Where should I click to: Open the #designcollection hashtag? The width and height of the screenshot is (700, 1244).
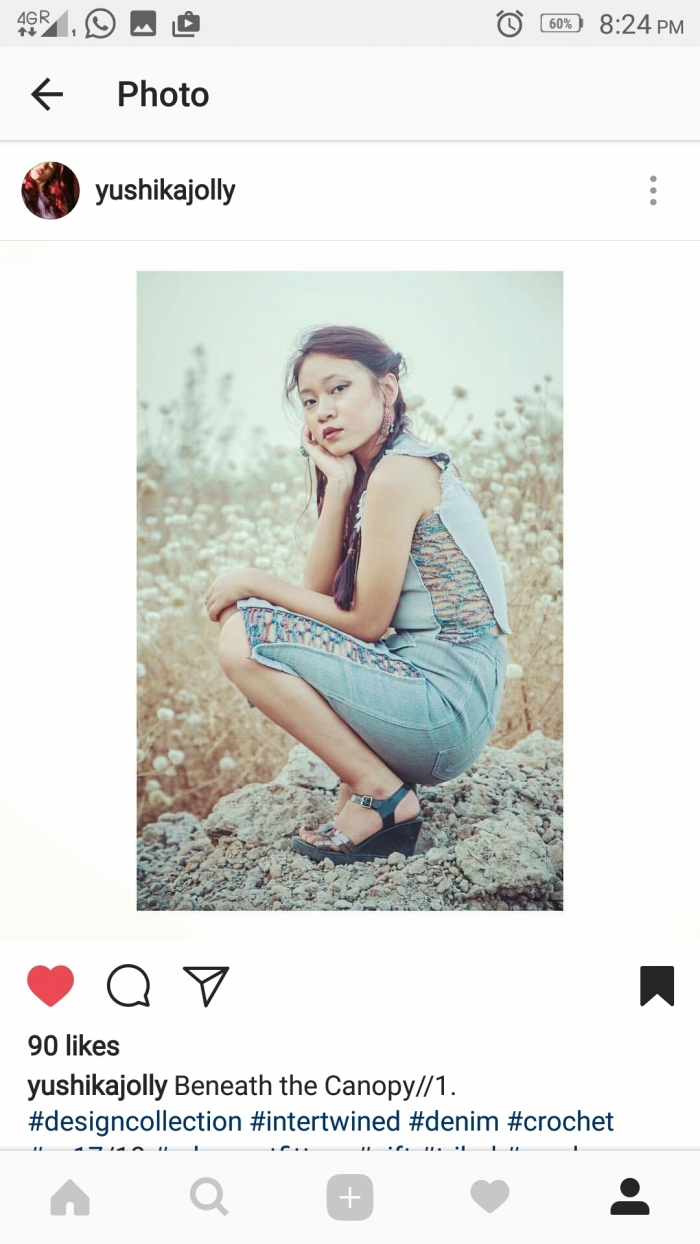[135, 1121]
